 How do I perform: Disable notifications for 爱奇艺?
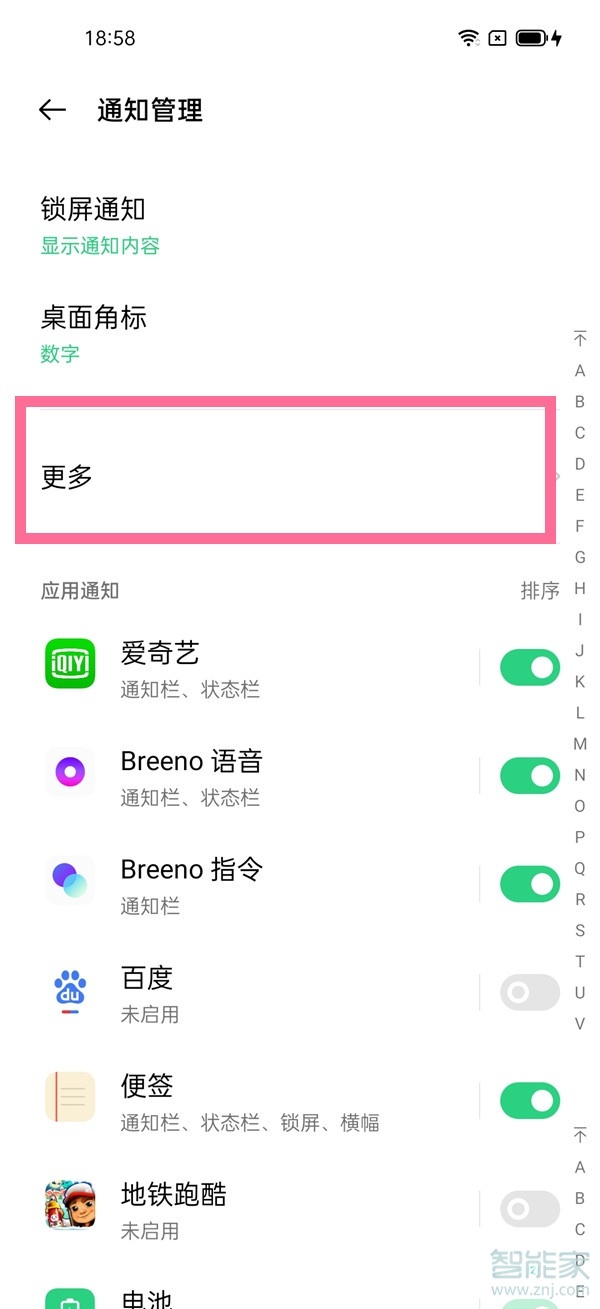(530, 667)
